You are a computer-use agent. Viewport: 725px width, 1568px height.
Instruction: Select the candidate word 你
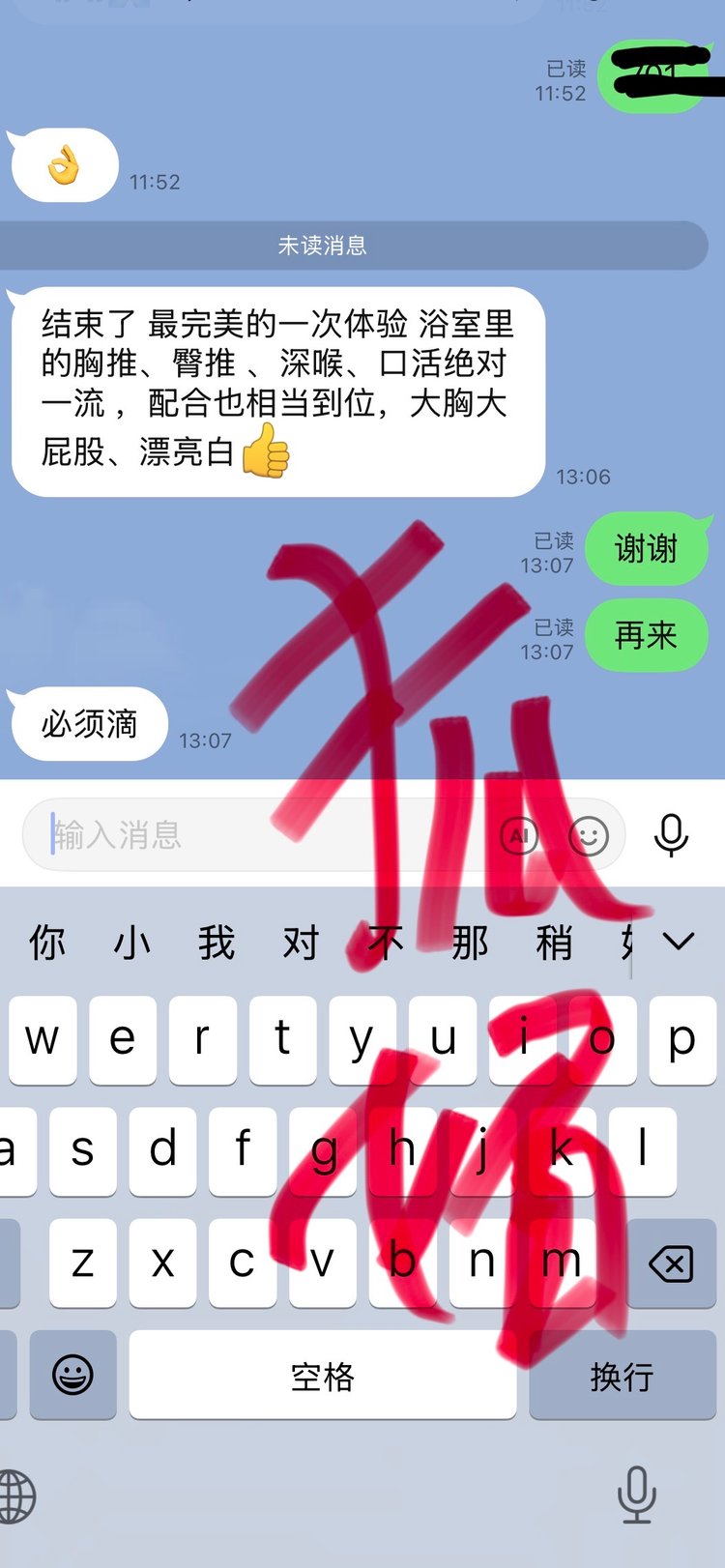click(47, 942)
